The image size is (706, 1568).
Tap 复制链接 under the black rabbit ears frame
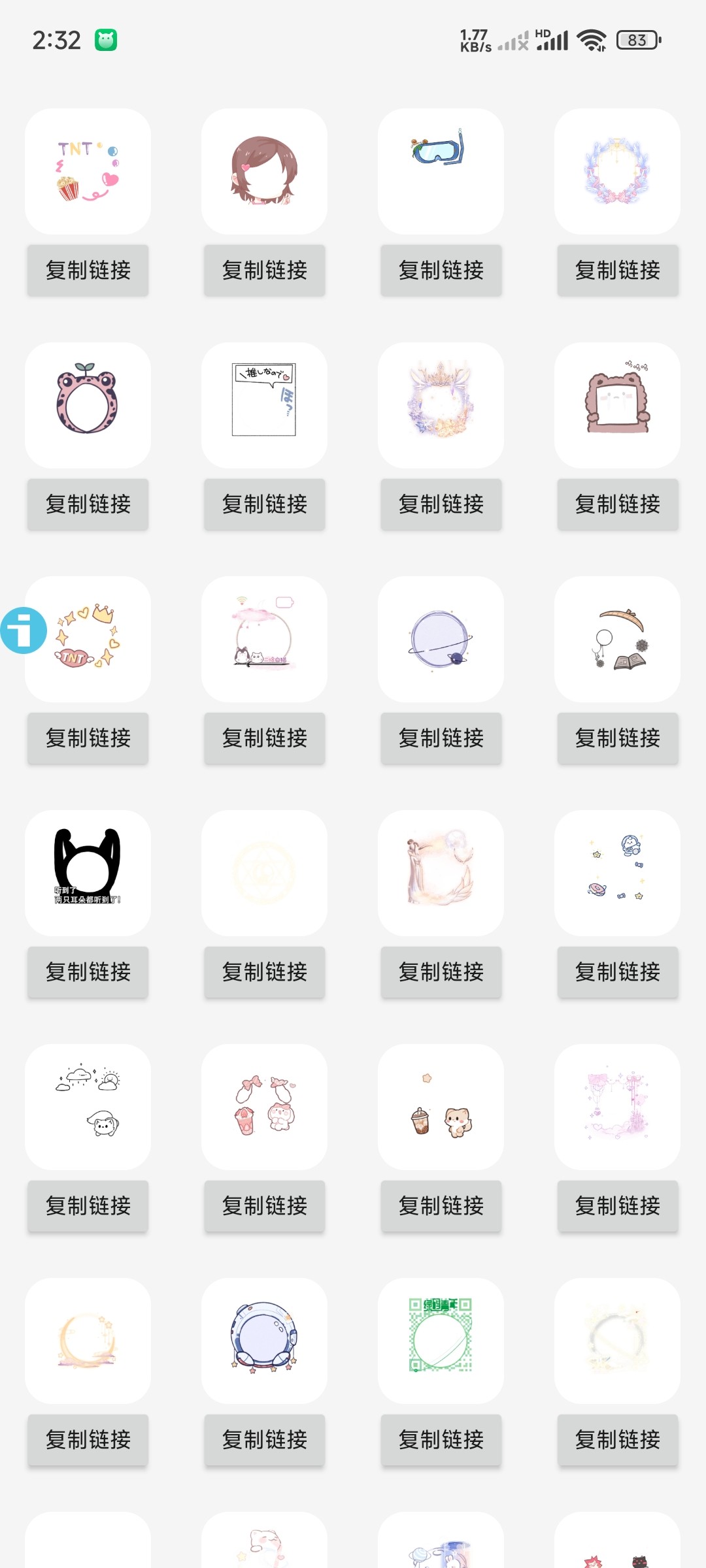88,972
